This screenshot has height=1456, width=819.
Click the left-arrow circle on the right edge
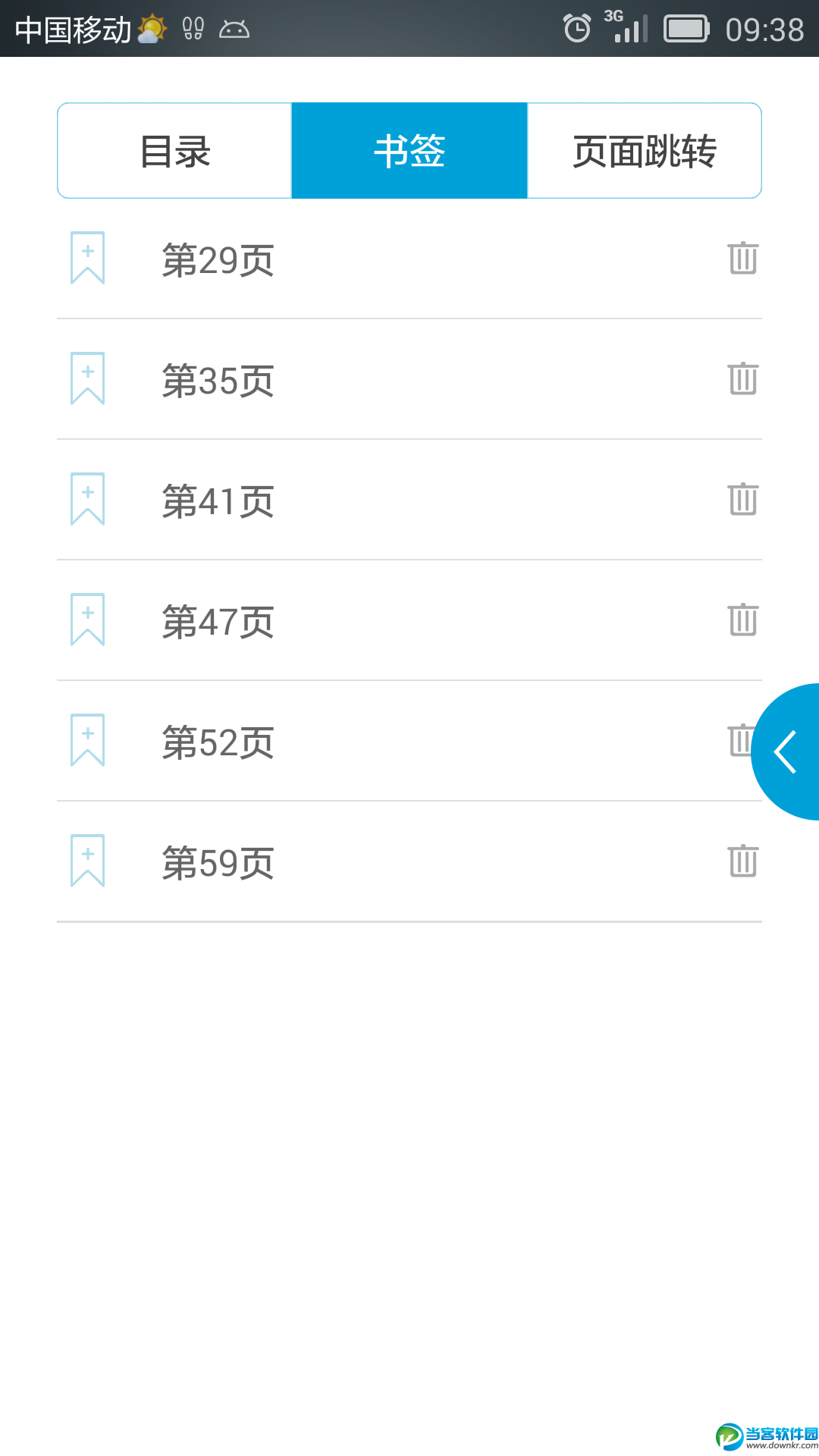coord(785,752)
